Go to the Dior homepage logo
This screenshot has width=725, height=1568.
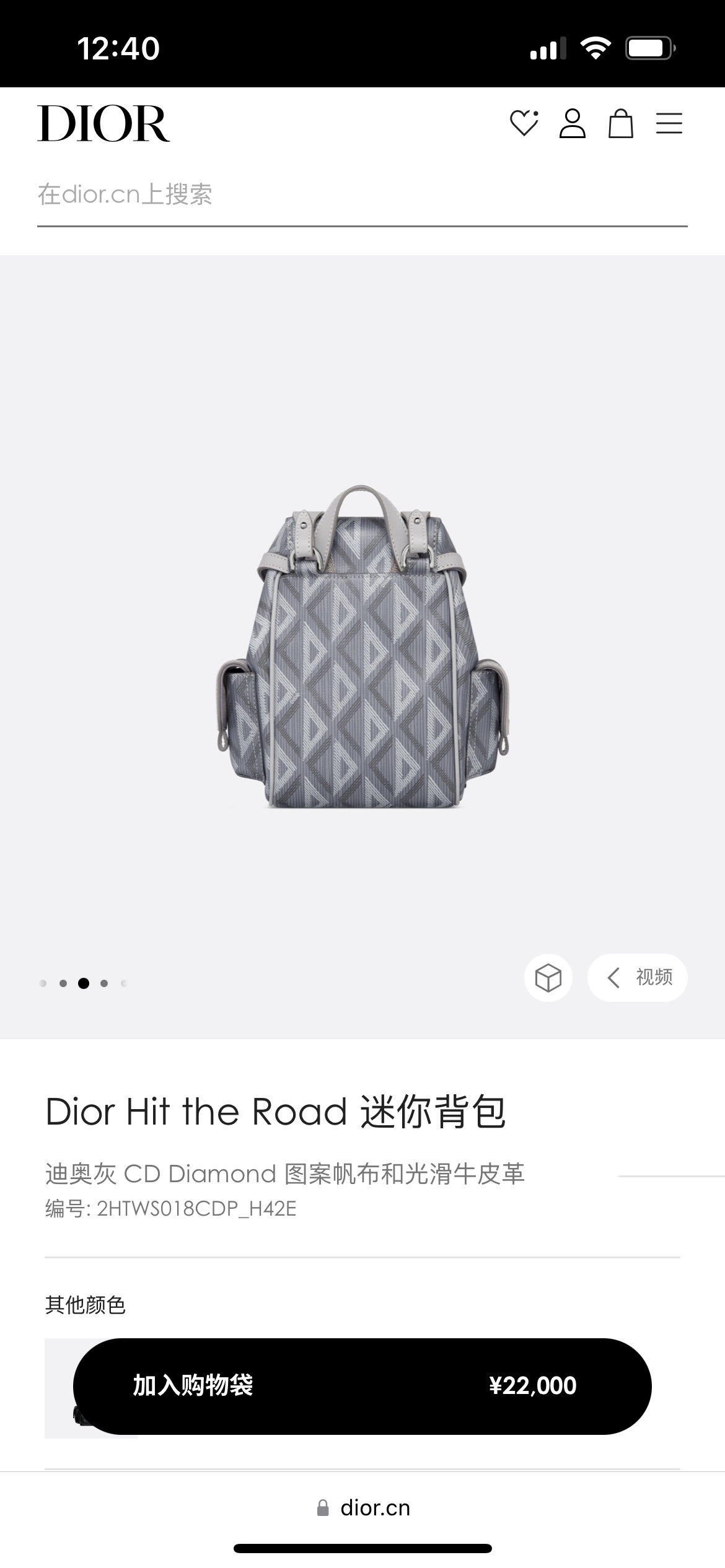[x=103, y=123]
